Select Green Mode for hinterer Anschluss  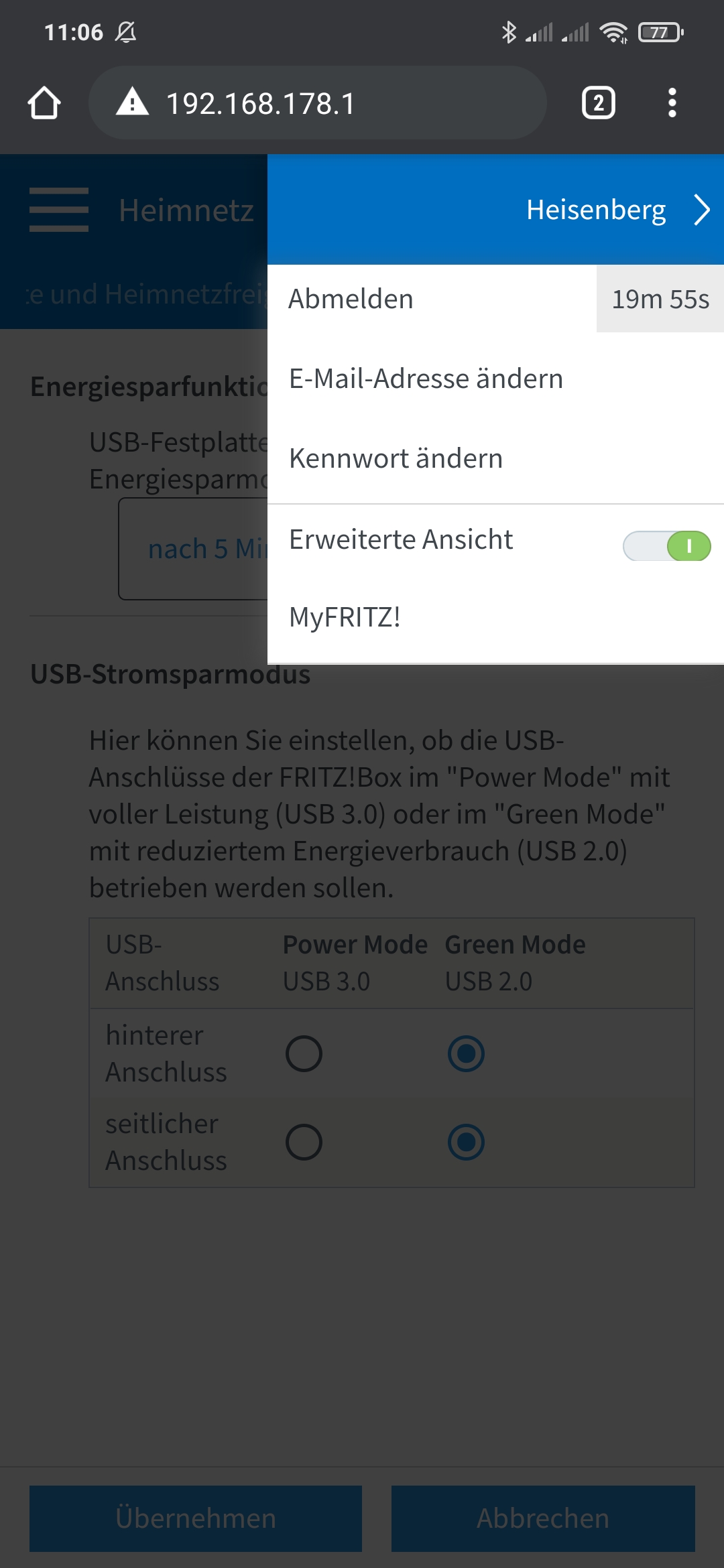[x=466, y=1053]
